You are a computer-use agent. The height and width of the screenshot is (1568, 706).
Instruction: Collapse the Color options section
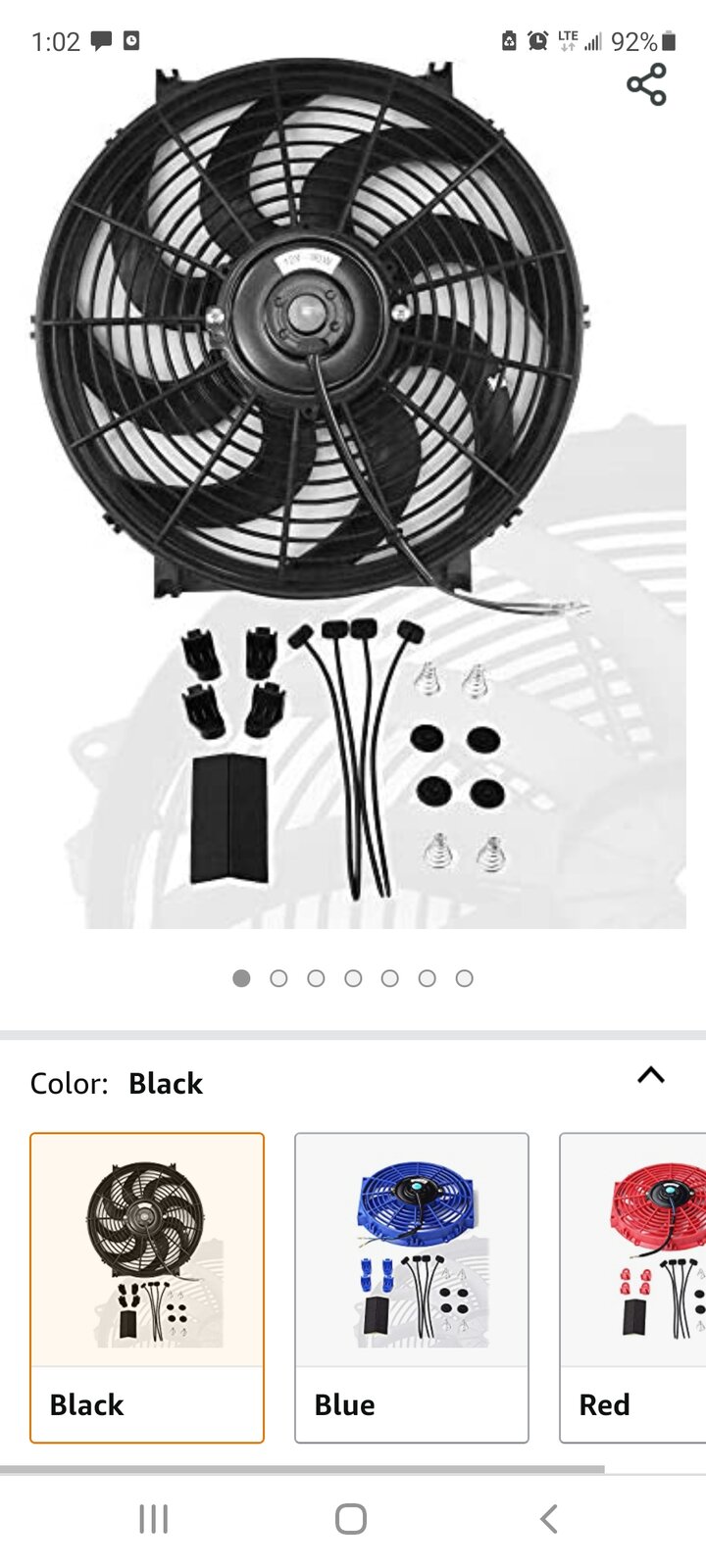click(651, 1076)
